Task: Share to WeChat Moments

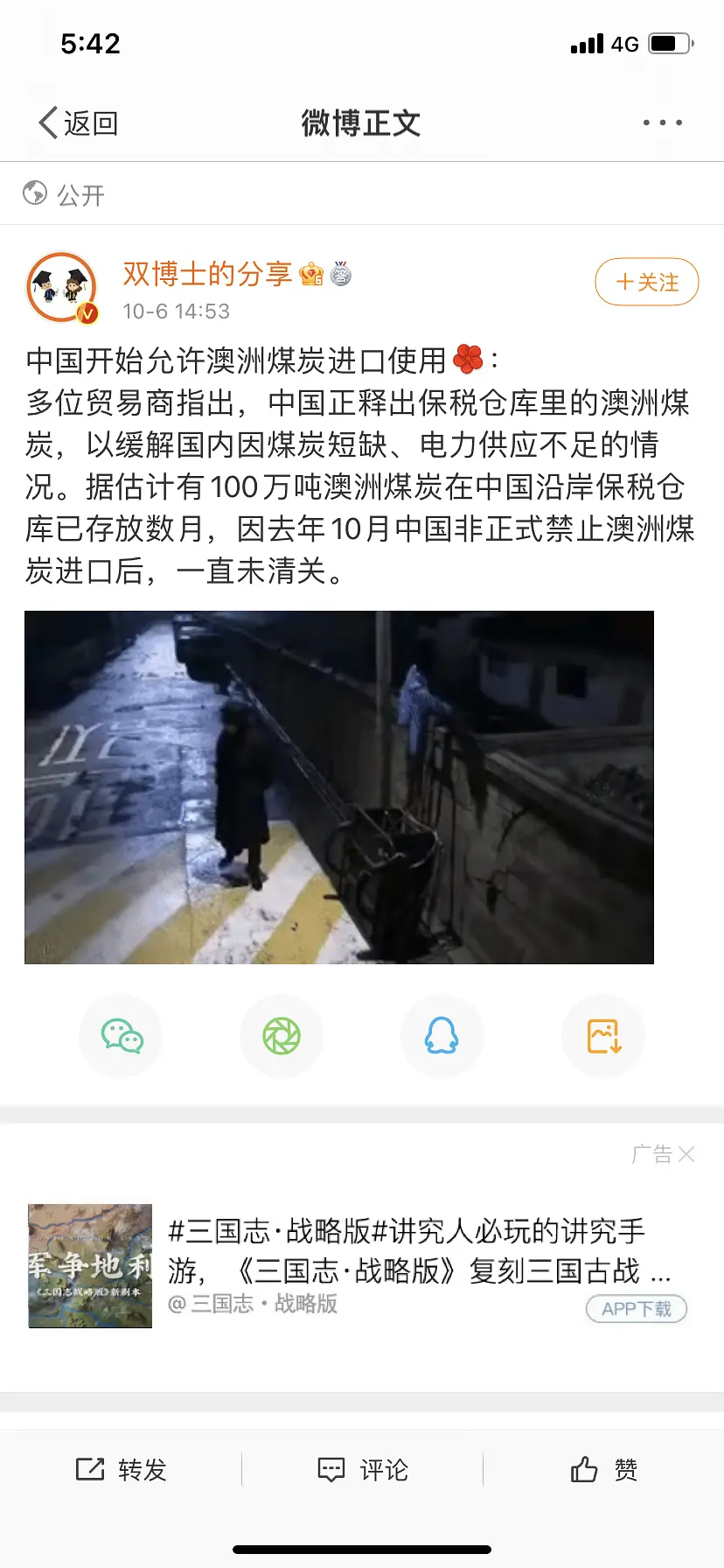Action: (x=282, y=1036)
